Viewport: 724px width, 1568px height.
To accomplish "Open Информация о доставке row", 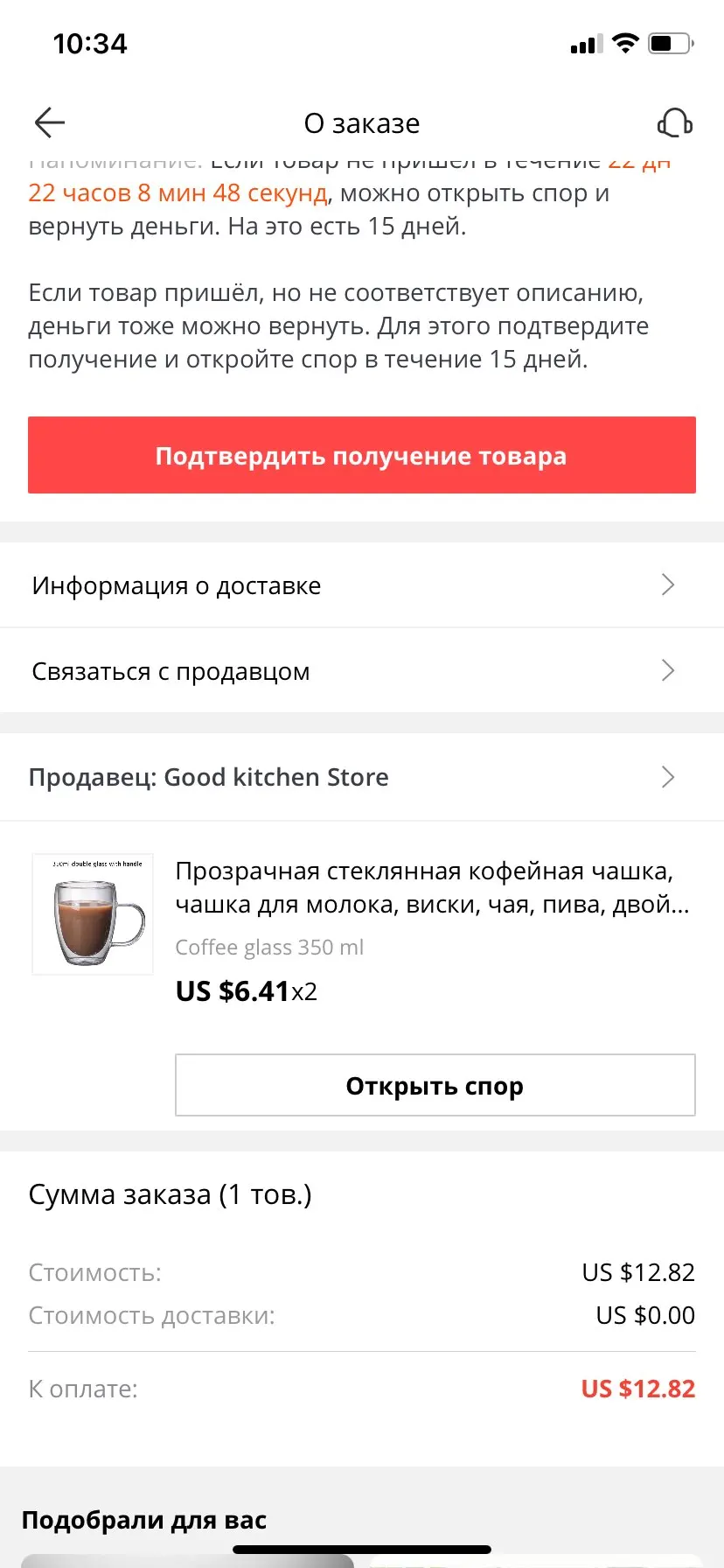I will [x=361, y=585].
